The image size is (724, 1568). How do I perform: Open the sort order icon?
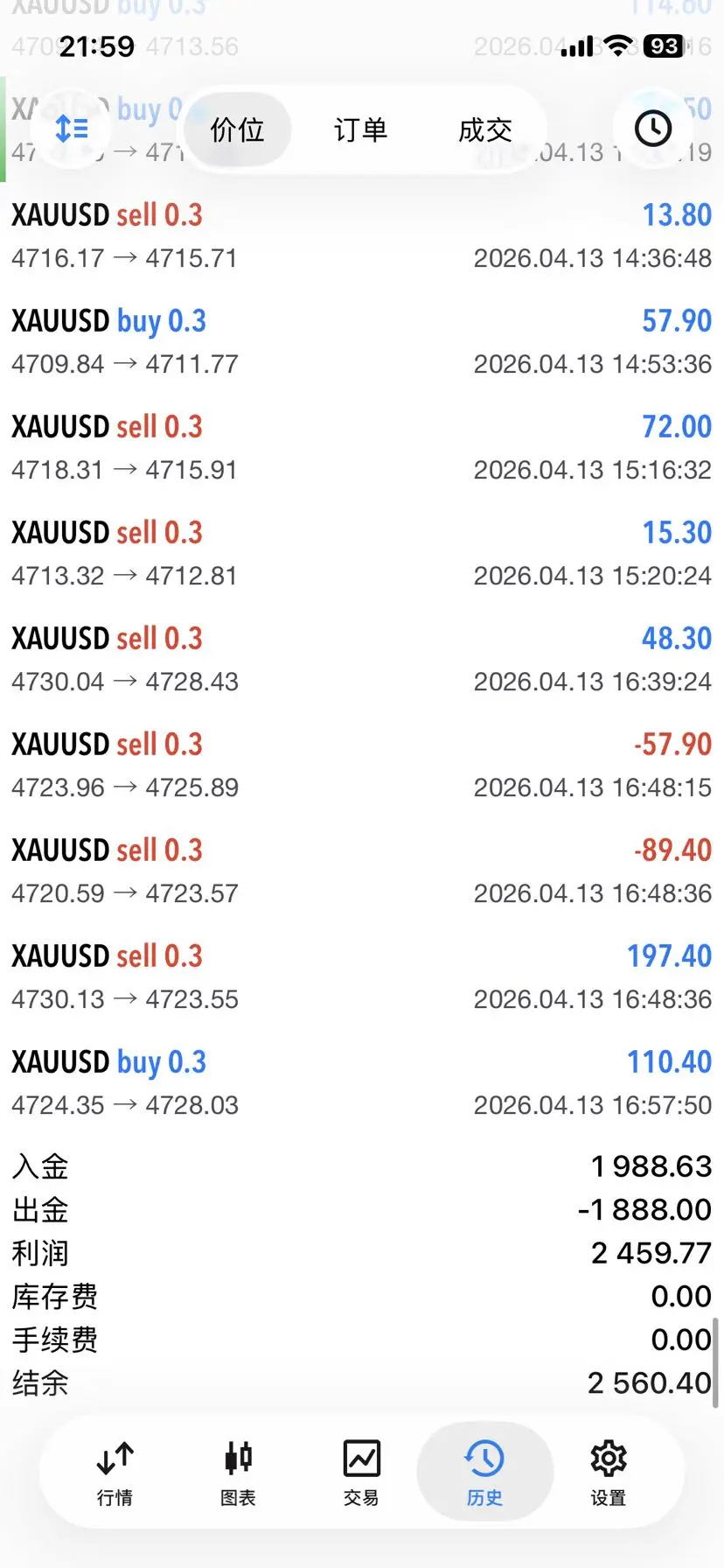[x=72, y=129]
